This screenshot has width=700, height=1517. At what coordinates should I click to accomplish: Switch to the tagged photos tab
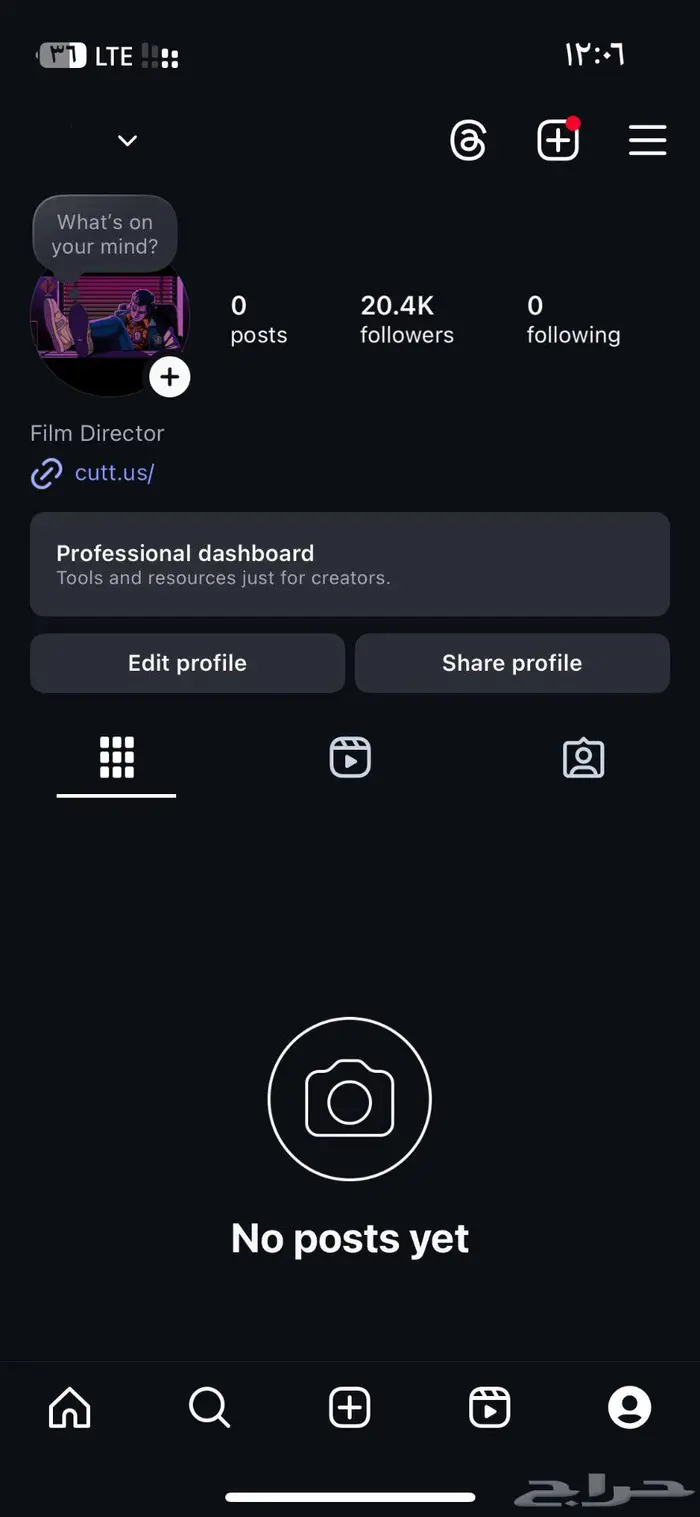[583, 758]
